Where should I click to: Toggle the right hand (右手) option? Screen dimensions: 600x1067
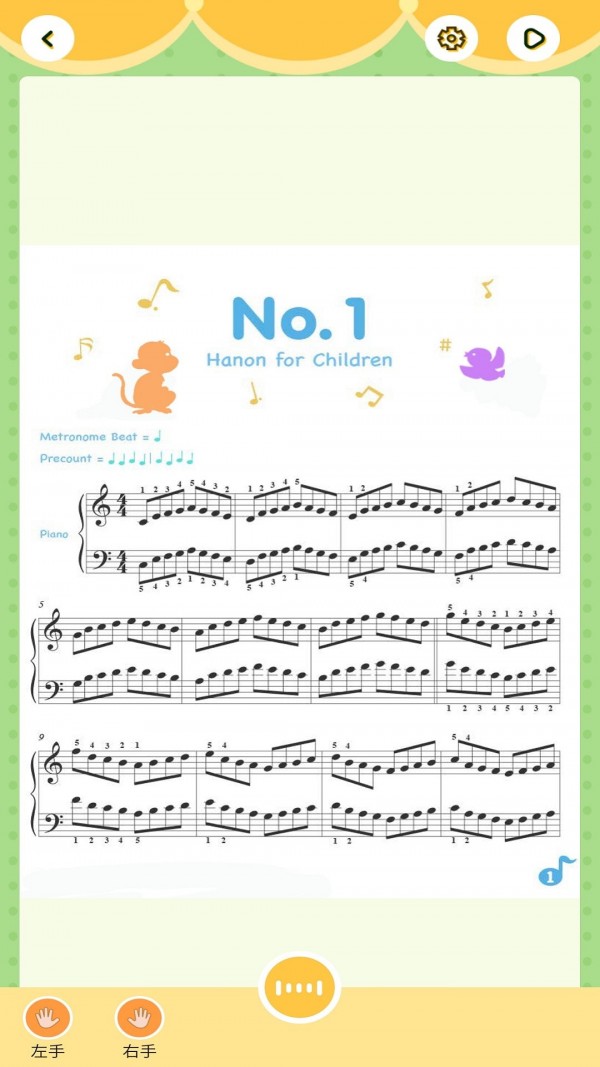tap(139, 1019)
